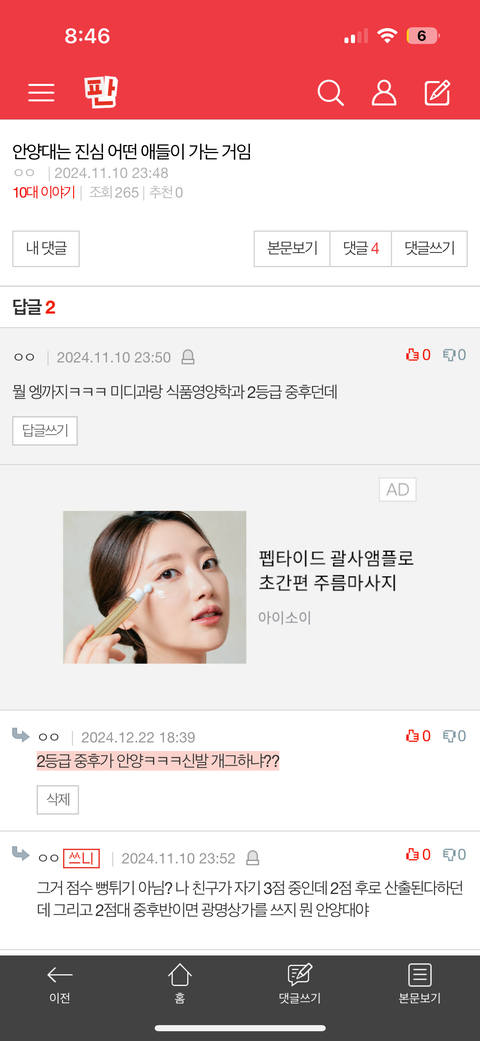The height and width of the screenshot is (1041, 480).
Task: Delete the 2024.12.22 18:39 reply
Action: [58, 799]
